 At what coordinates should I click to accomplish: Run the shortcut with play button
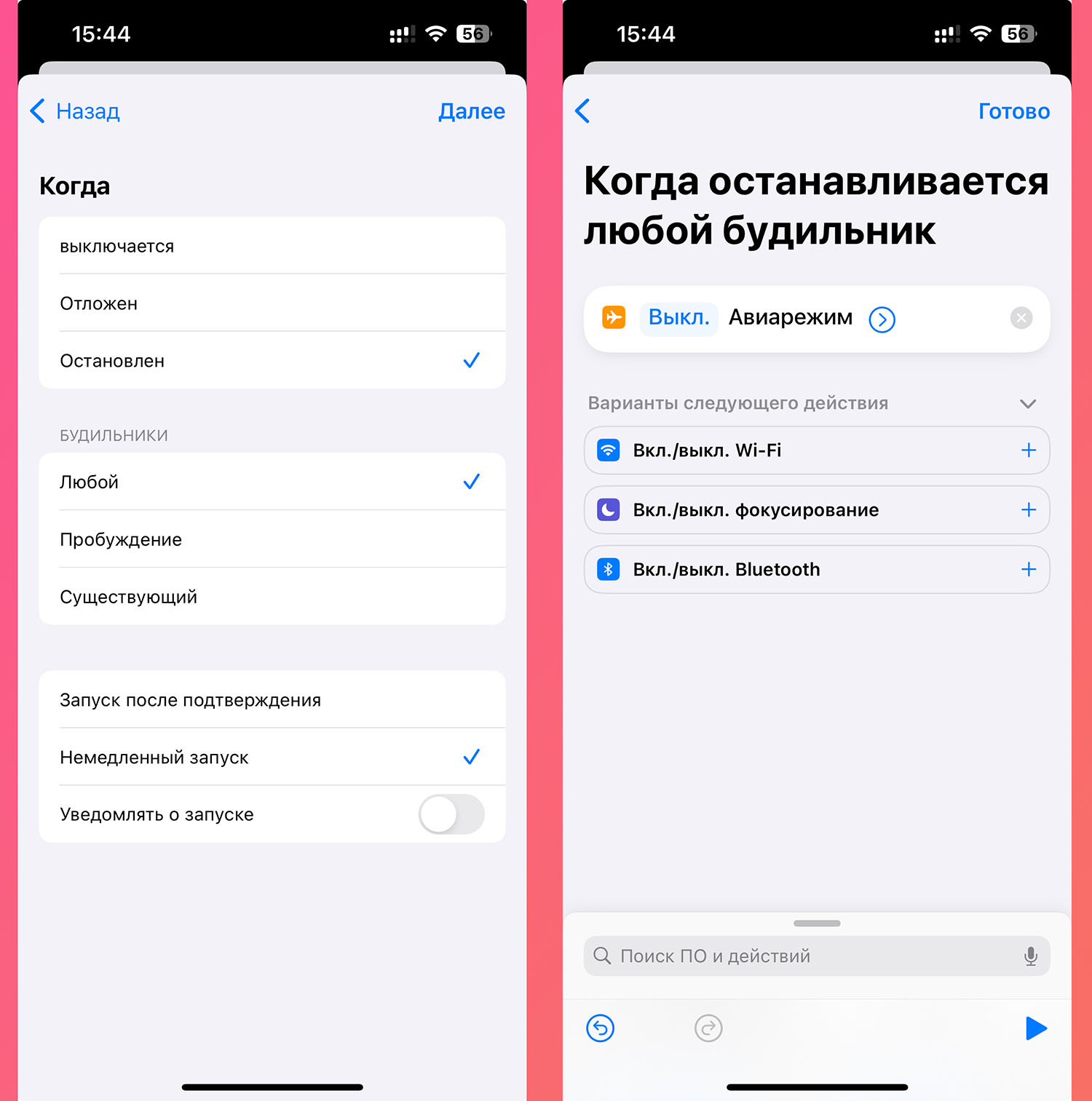(x=1035, y=1028)
